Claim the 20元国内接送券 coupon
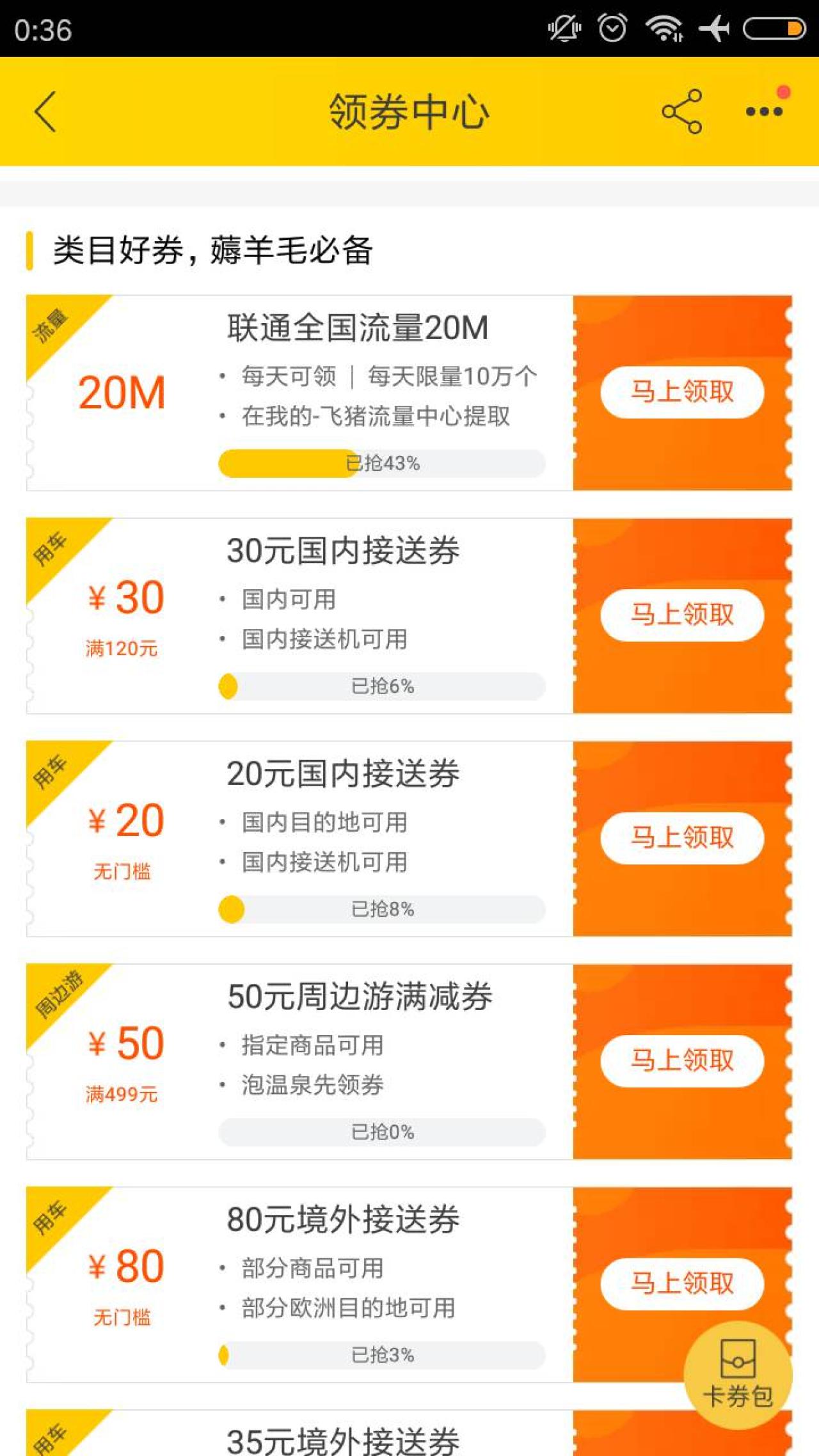 point(682,838)
